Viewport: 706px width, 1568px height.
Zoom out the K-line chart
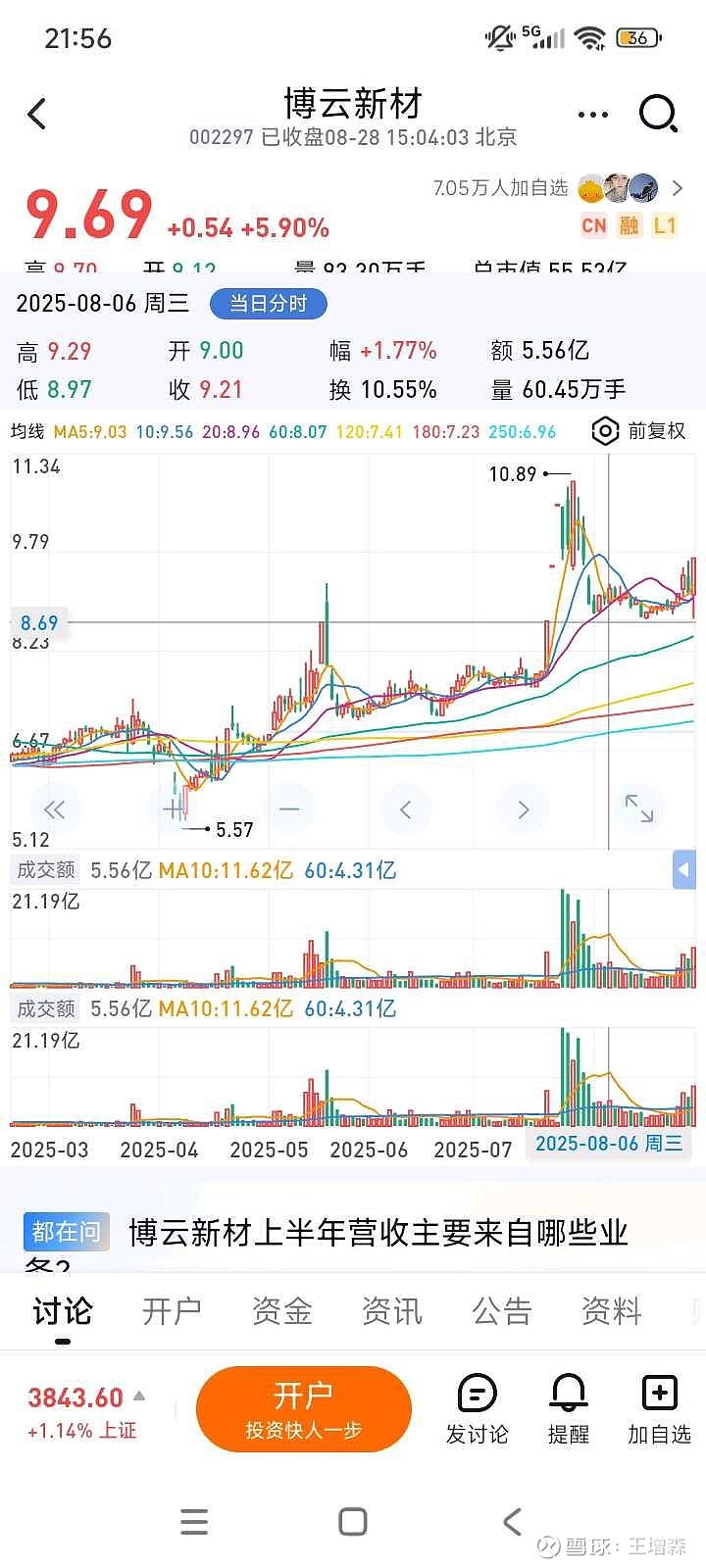coord(289,809)
